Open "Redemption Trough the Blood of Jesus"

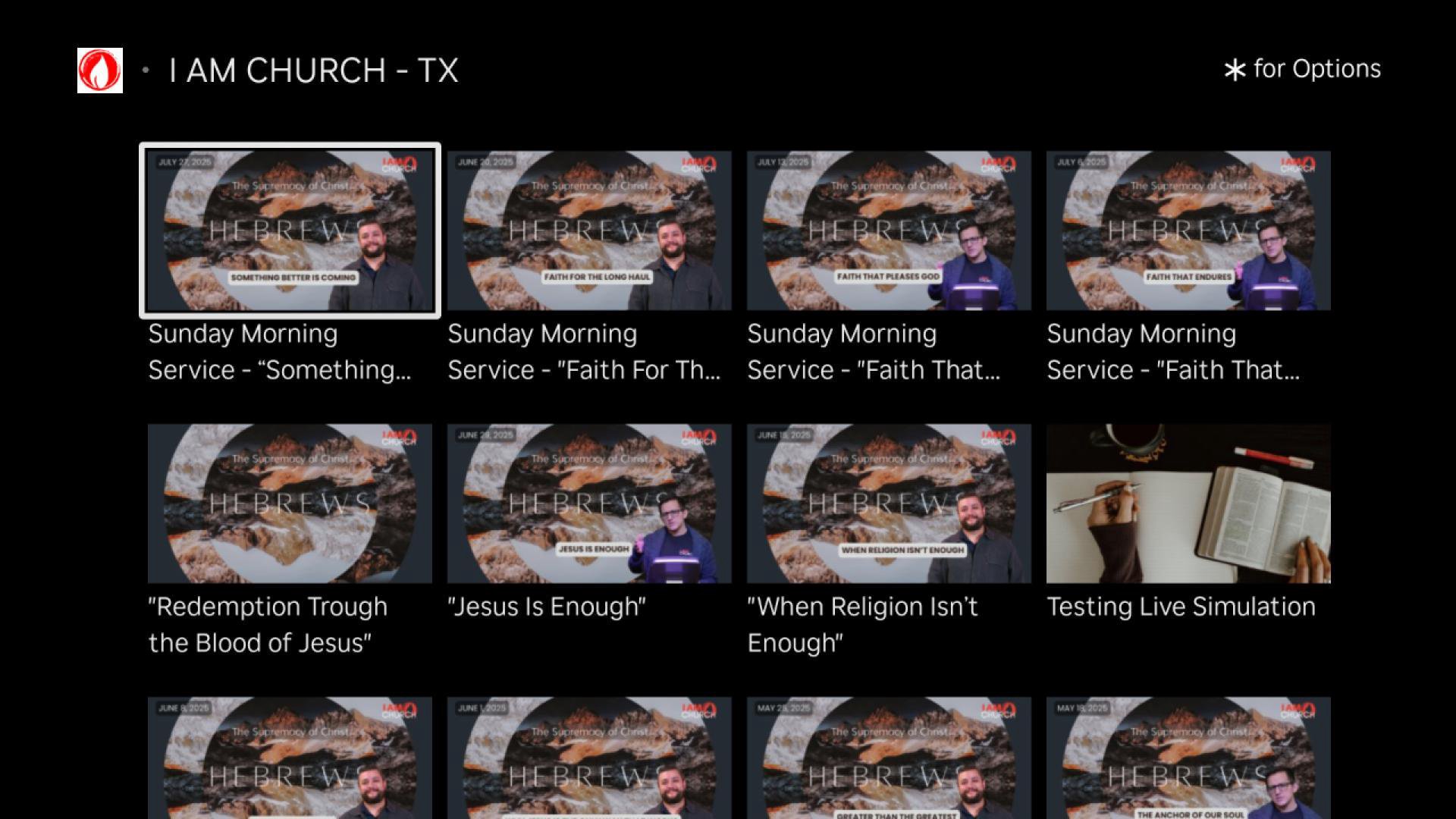tap(290, 504)
